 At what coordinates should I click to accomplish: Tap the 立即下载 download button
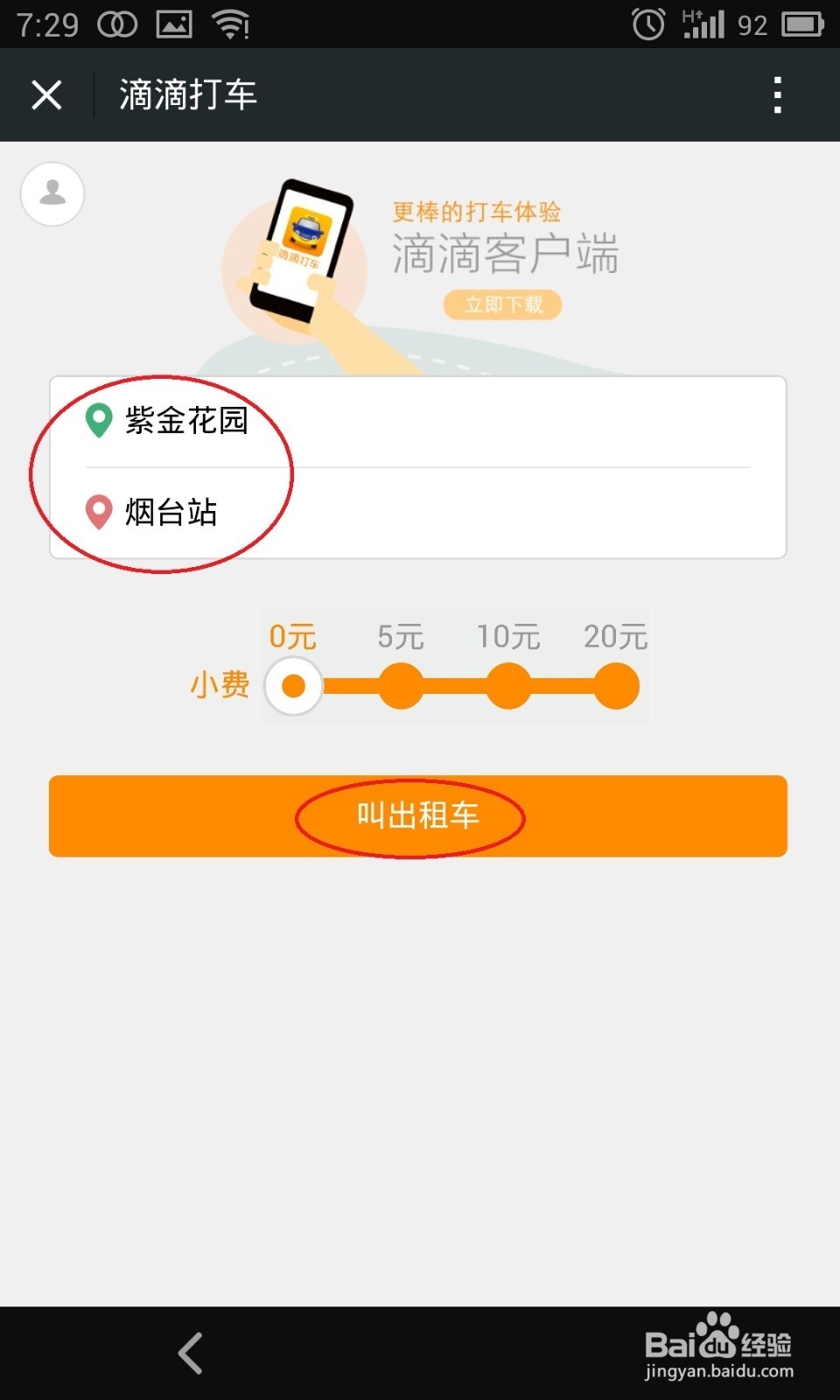tap(502, 304)
